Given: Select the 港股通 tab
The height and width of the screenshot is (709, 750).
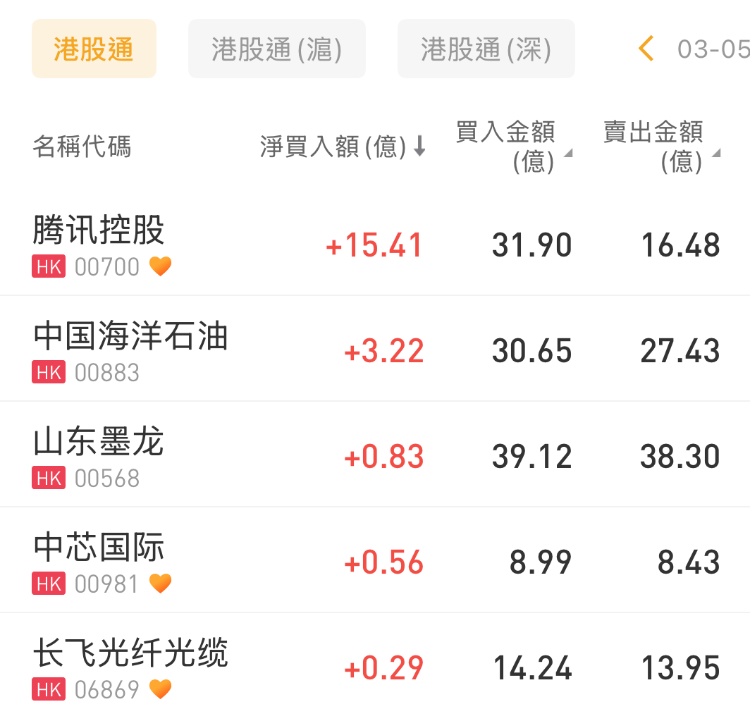Looking at the screenshot, I should [94, 49].
